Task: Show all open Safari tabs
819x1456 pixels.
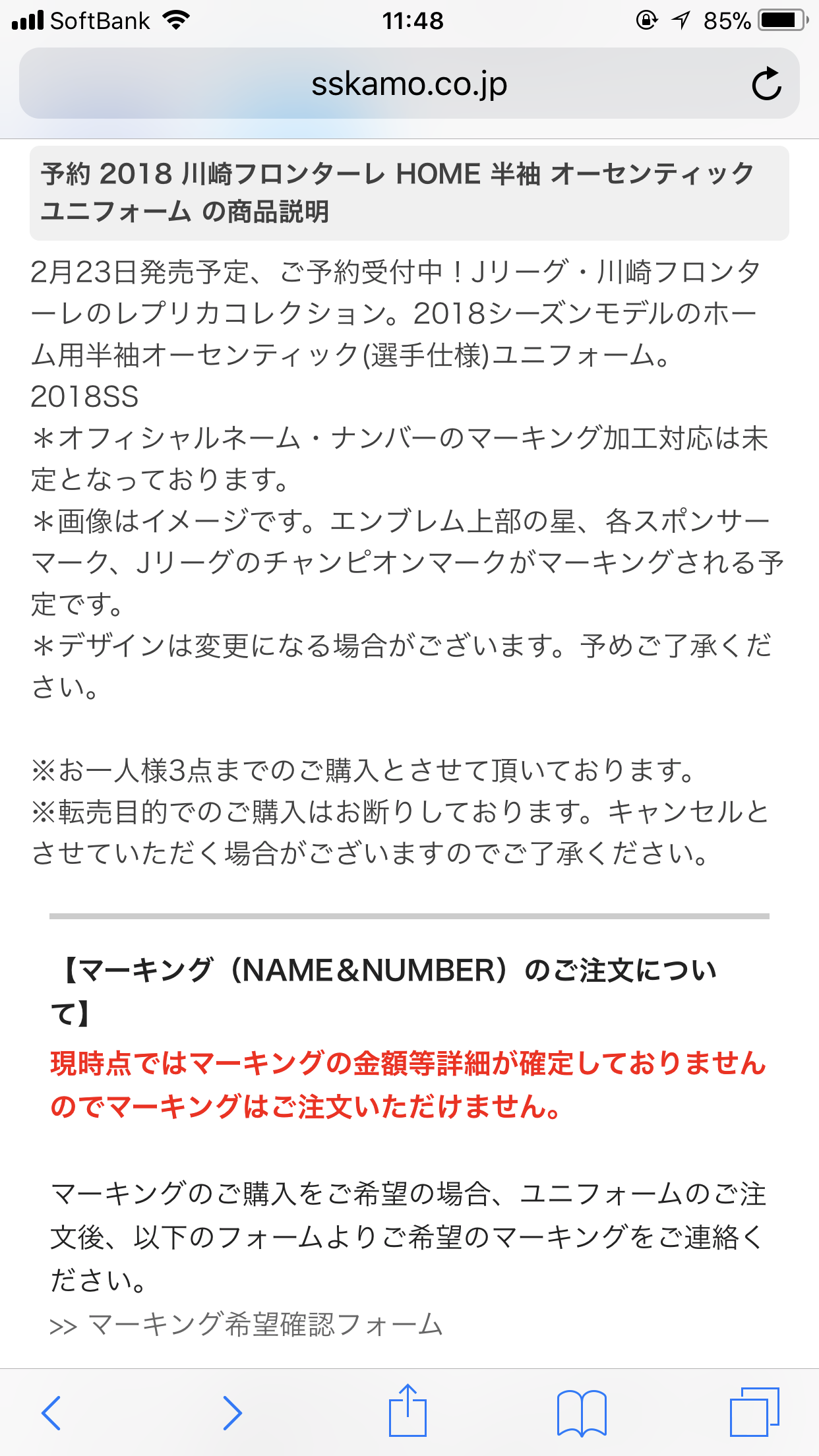Action: tap(754, 1412)
